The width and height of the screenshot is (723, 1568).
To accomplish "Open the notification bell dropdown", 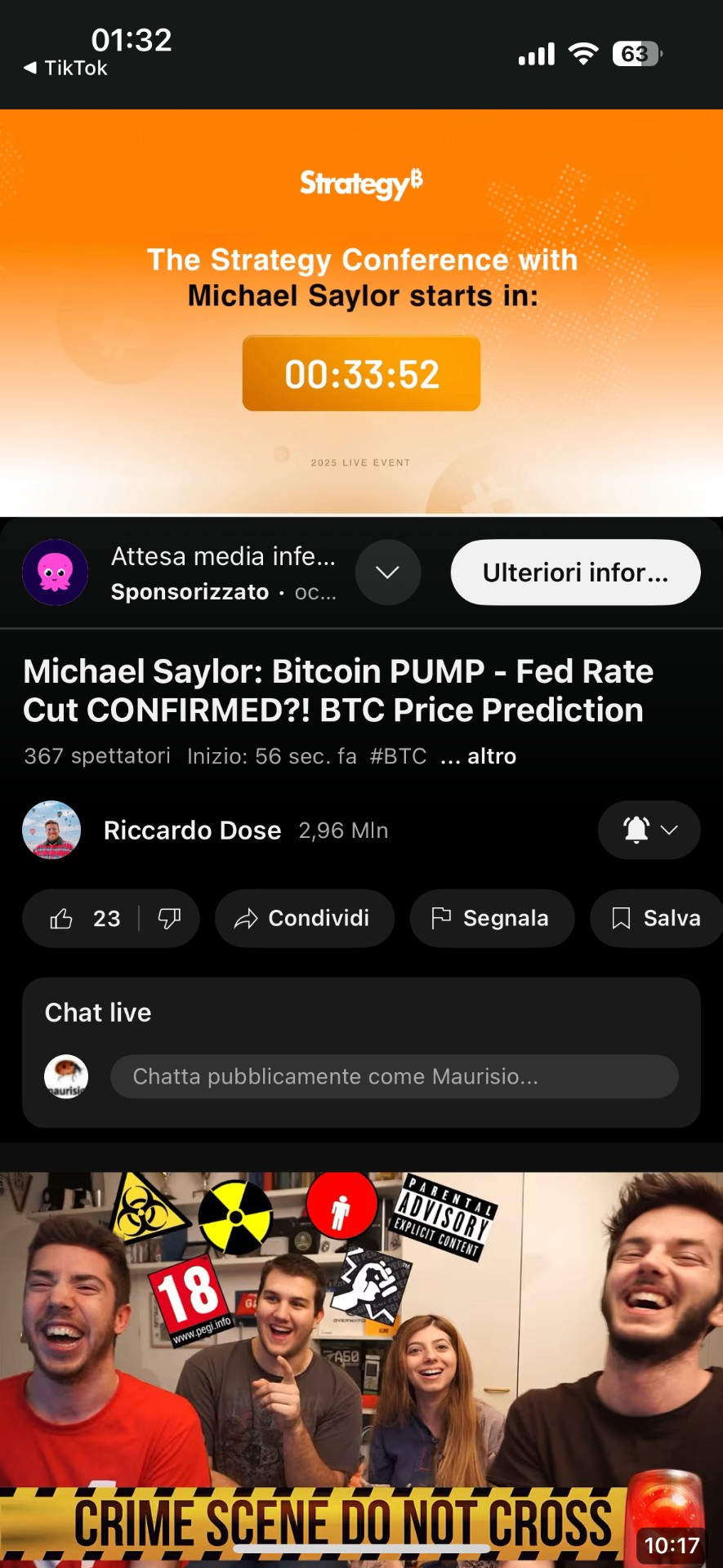I will click(x=649, y=831).
